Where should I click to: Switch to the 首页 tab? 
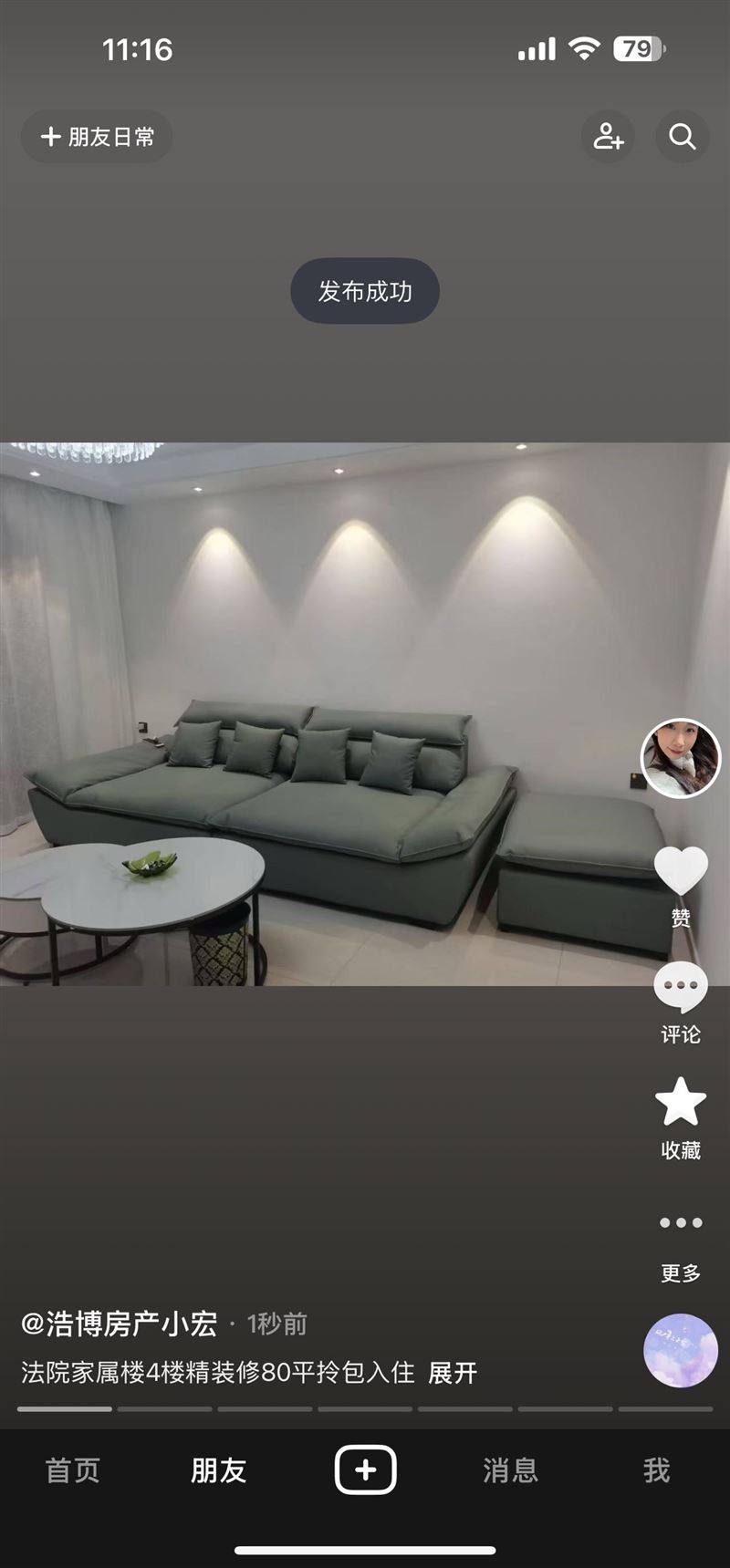pos(73,1470)
